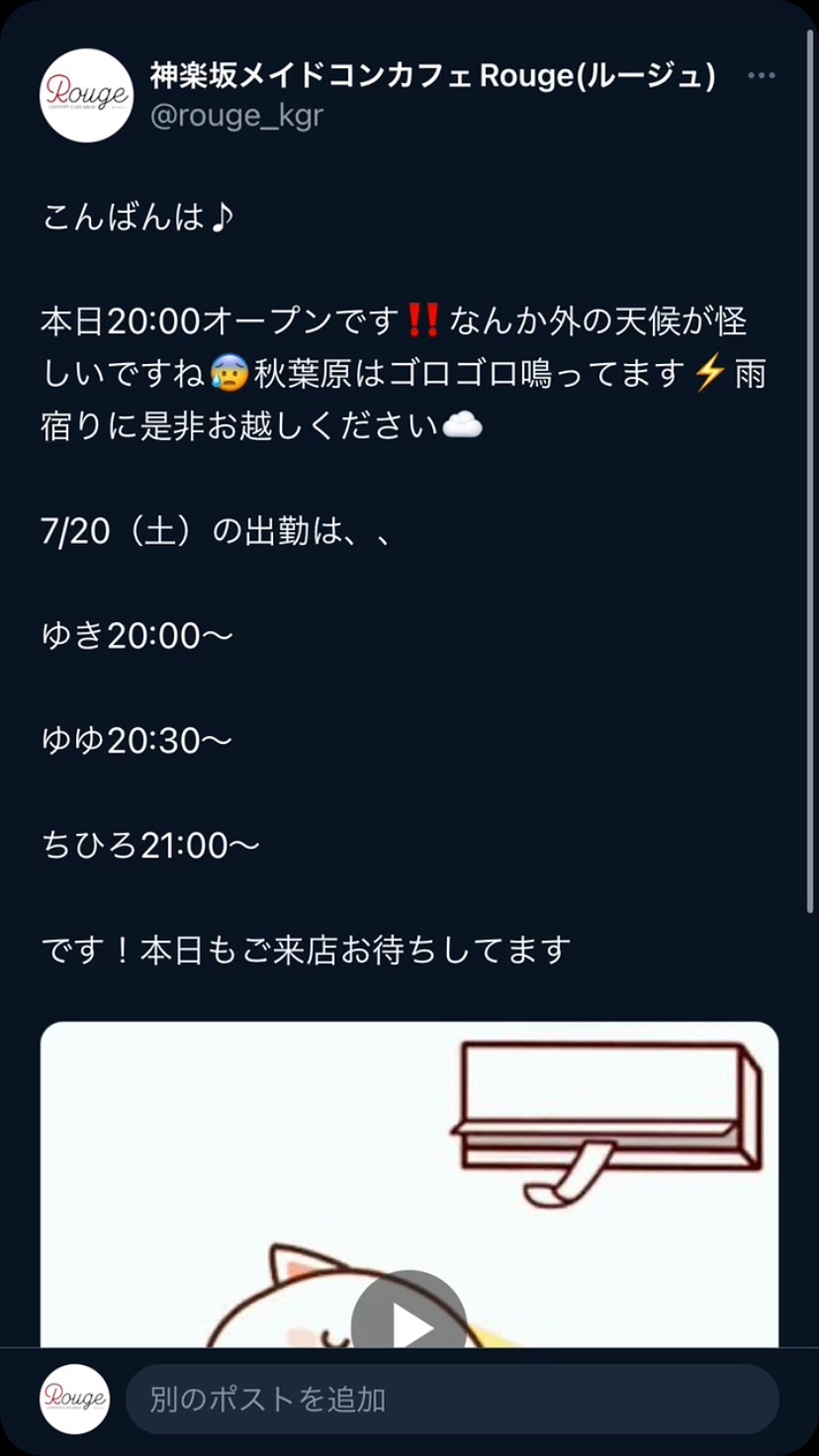Tap the 別のポストを追加 reply field
This screenshot has height=1456, width=819.
pos(451,1399)
